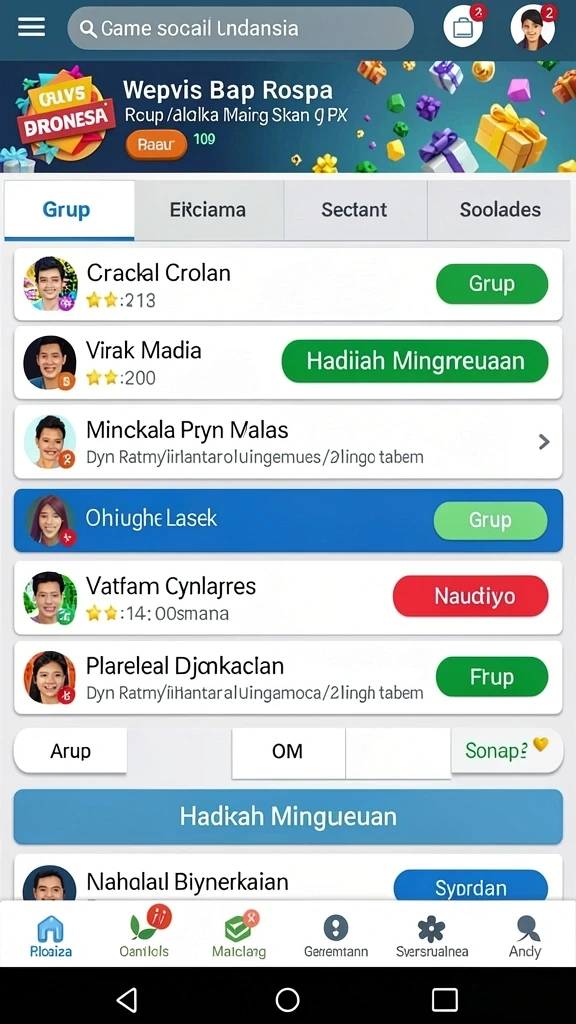Viewport: 576px width, 1024px height.
Task: Tap Syprdan button beside Nahalal Biynerkaian
Action: (x=470, y=887)
